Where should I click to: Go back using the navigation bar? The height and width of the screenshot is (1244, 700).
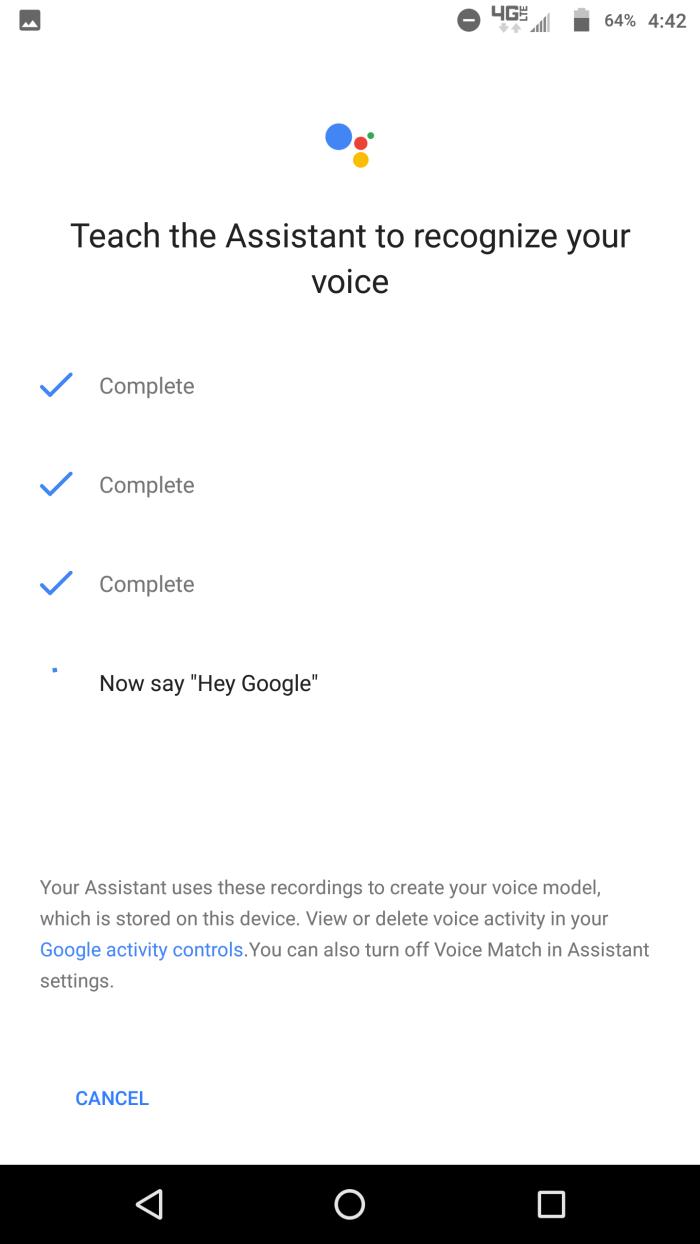[x=150, y=1204]
